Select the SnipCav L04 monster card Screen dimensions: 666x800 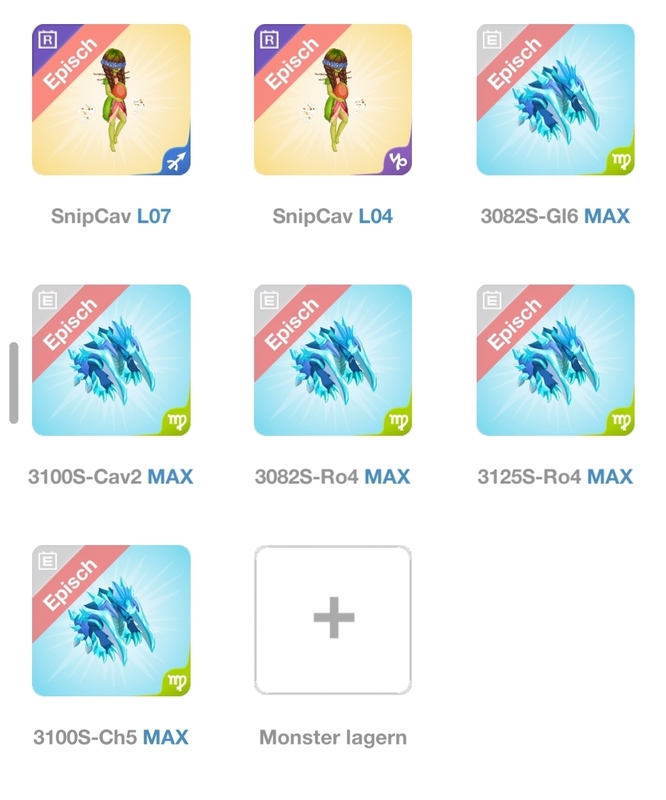coord(333,100)
